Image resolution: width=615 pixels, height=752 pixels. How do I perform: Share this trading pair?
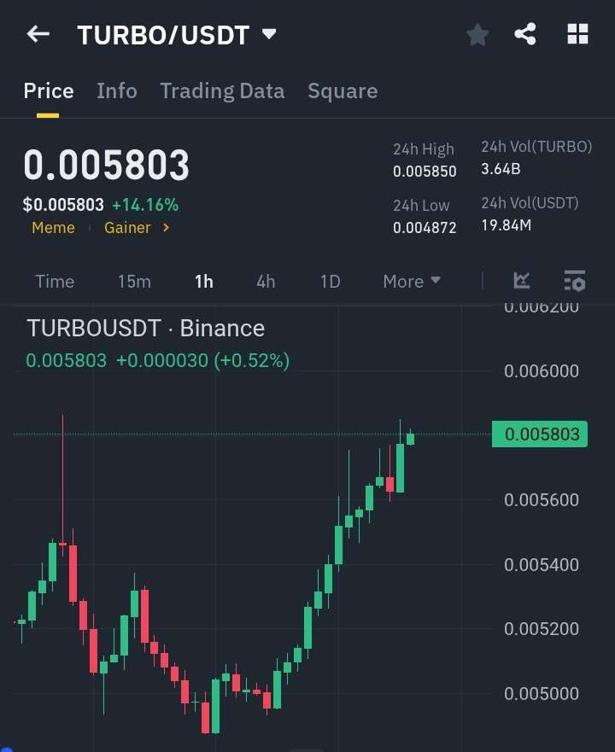[525, 34]
